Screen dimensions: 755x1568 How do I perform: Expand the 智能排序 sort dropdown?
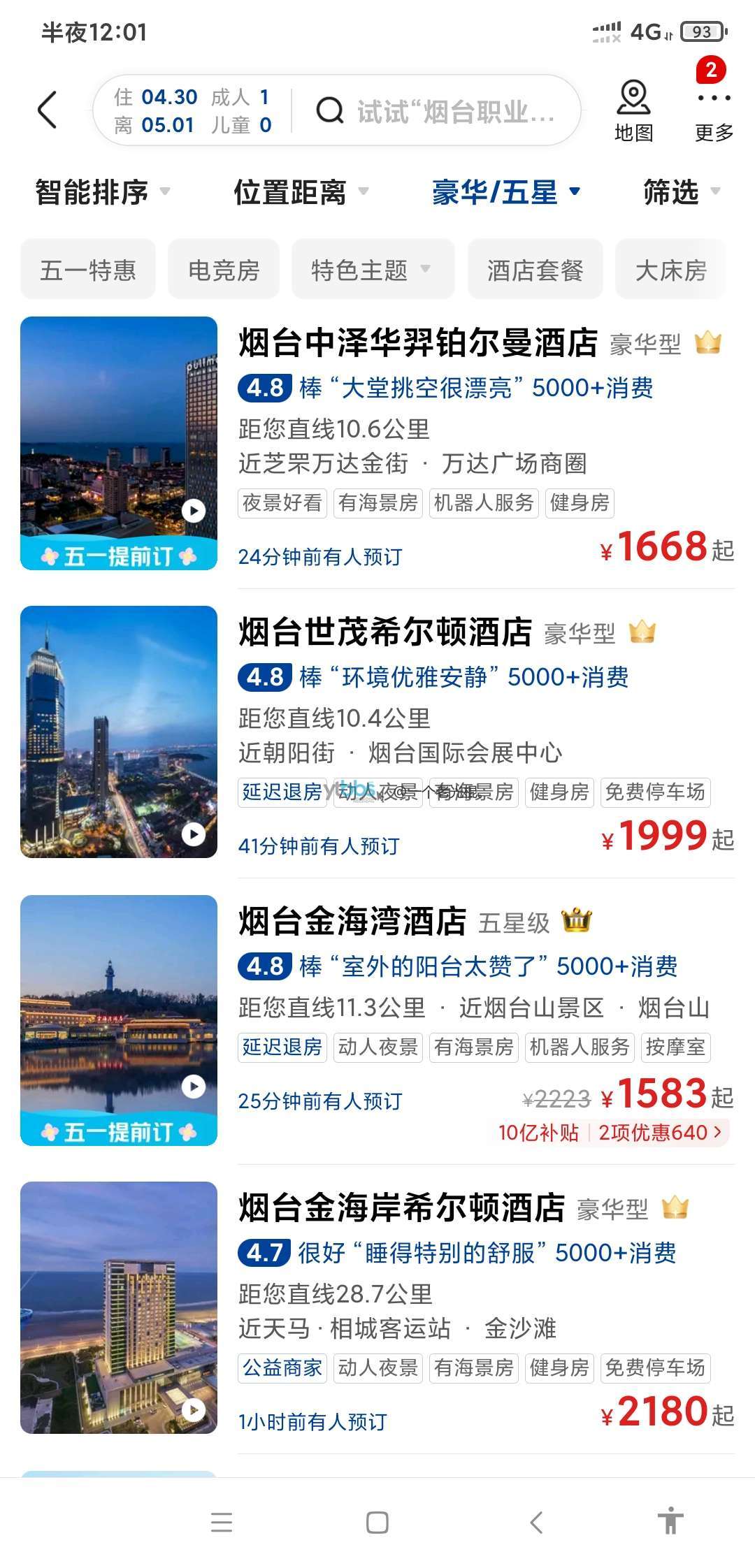102,191
